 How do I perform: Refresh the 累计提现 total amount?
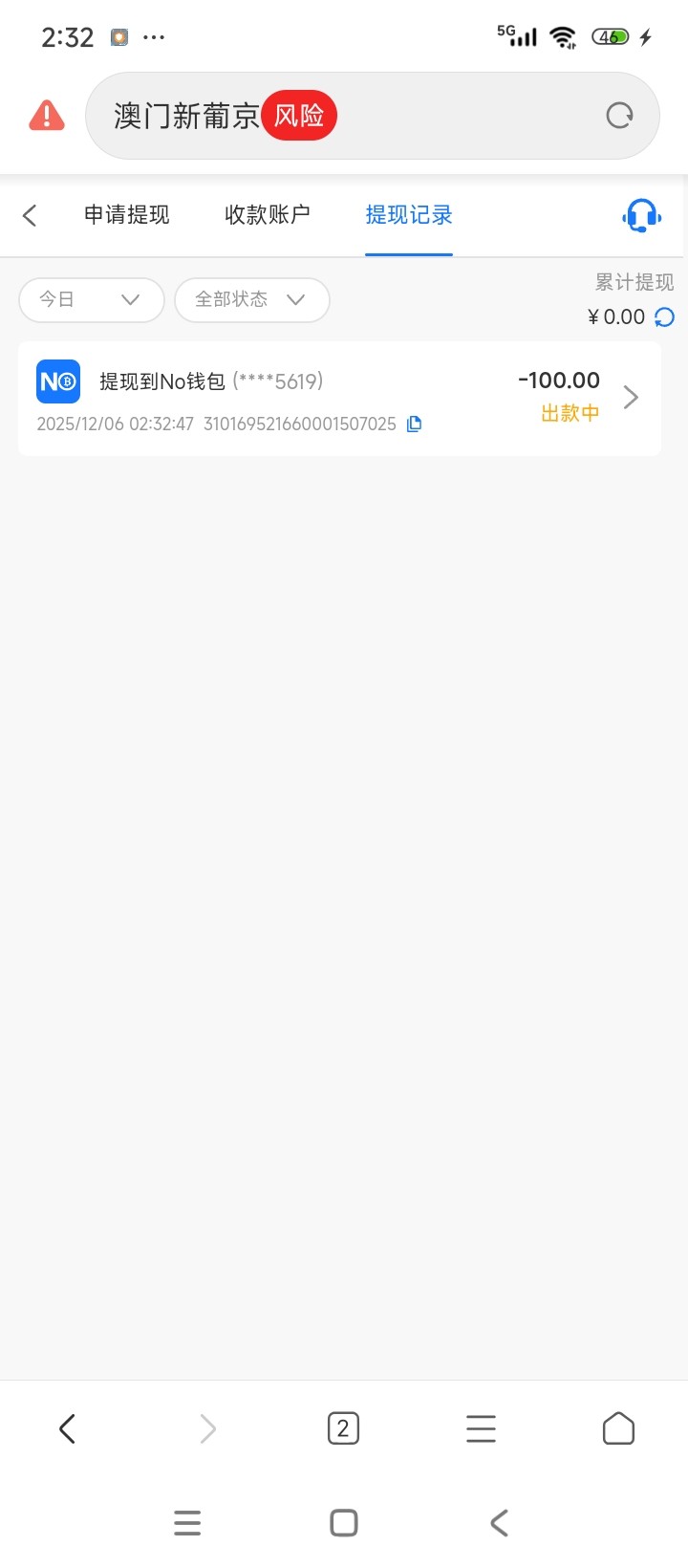[x=665, y=317]
